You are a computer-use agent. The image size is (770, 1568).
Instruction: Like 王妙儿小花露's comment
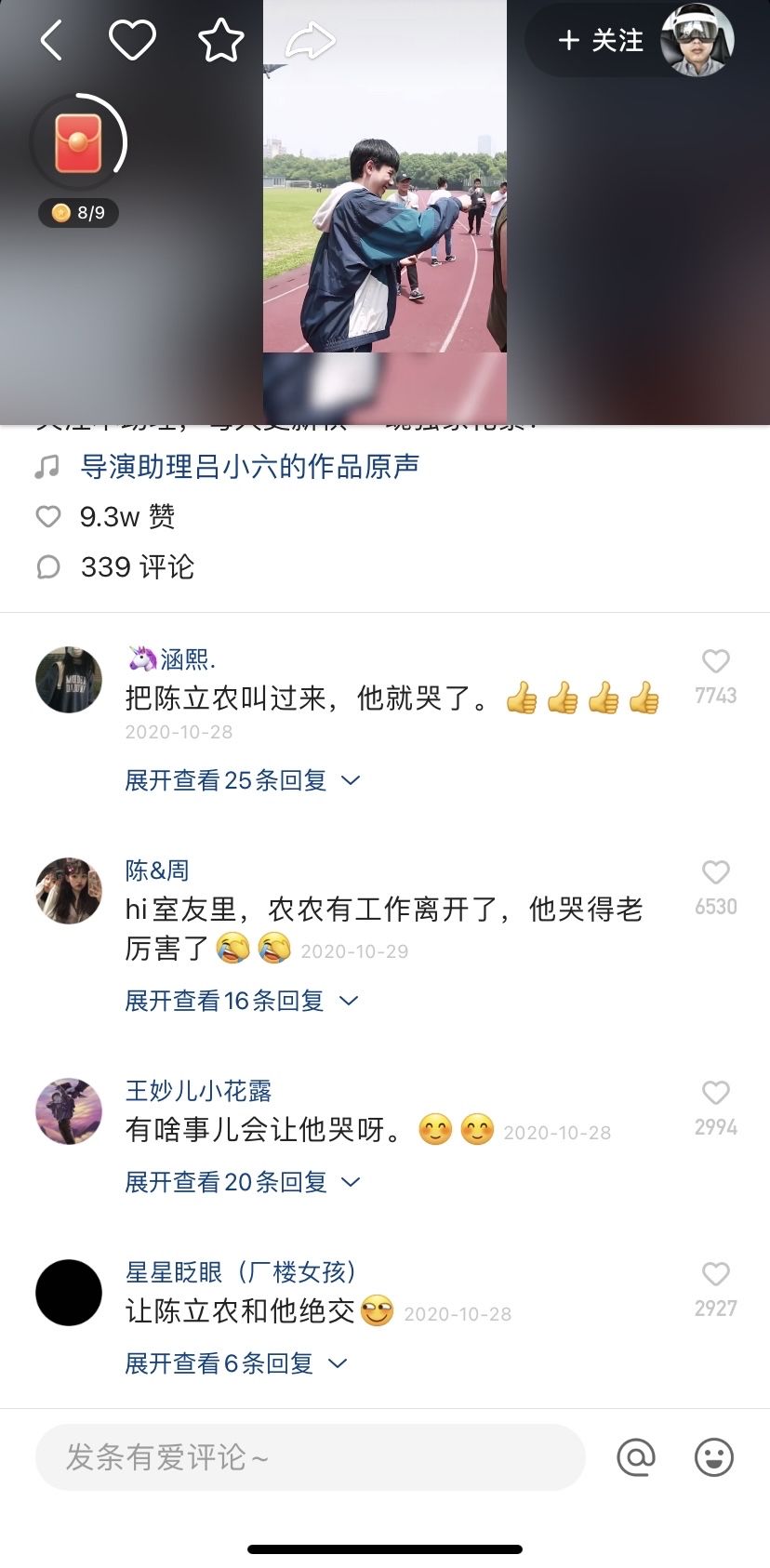tap(715, 1094)
